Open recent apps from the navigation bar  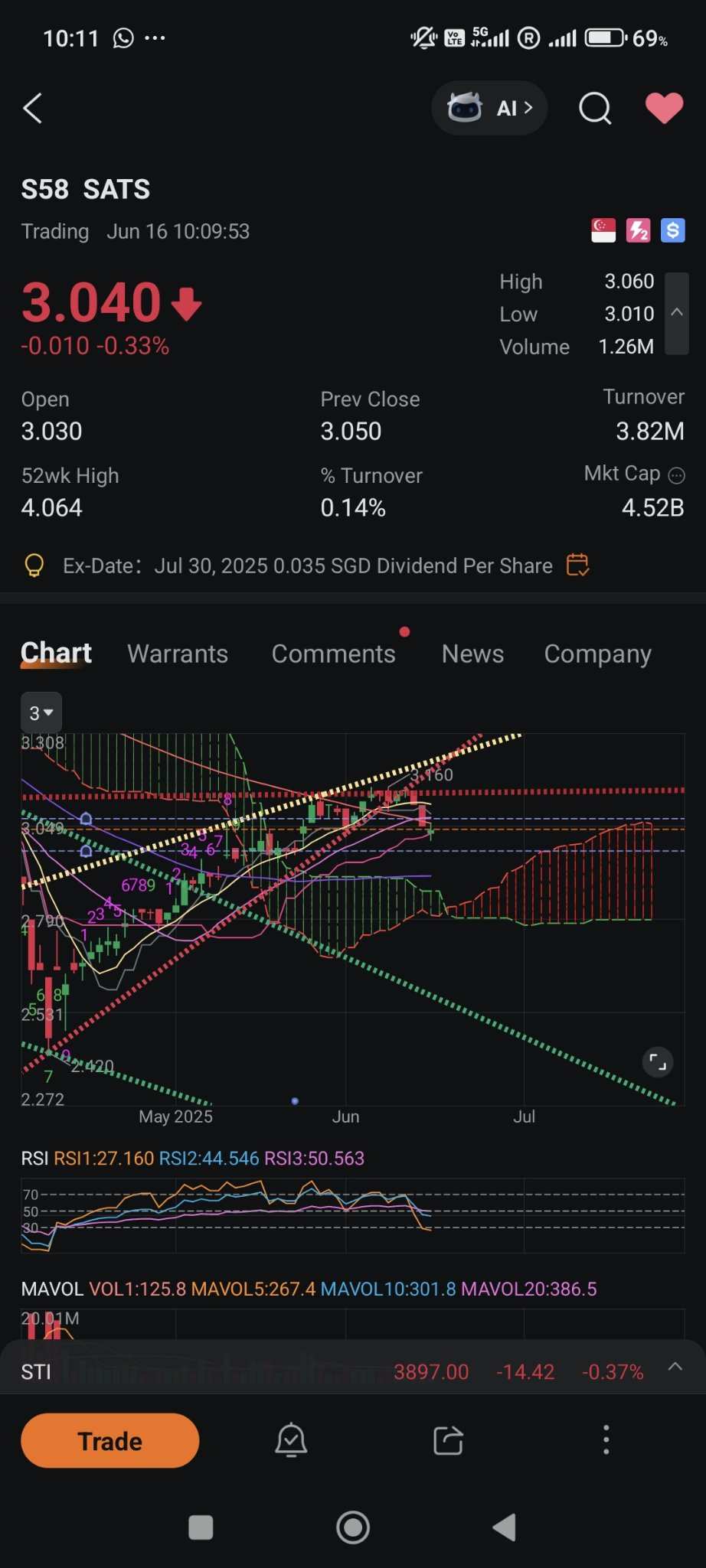pyautogui.click(x=201, y=1527)
